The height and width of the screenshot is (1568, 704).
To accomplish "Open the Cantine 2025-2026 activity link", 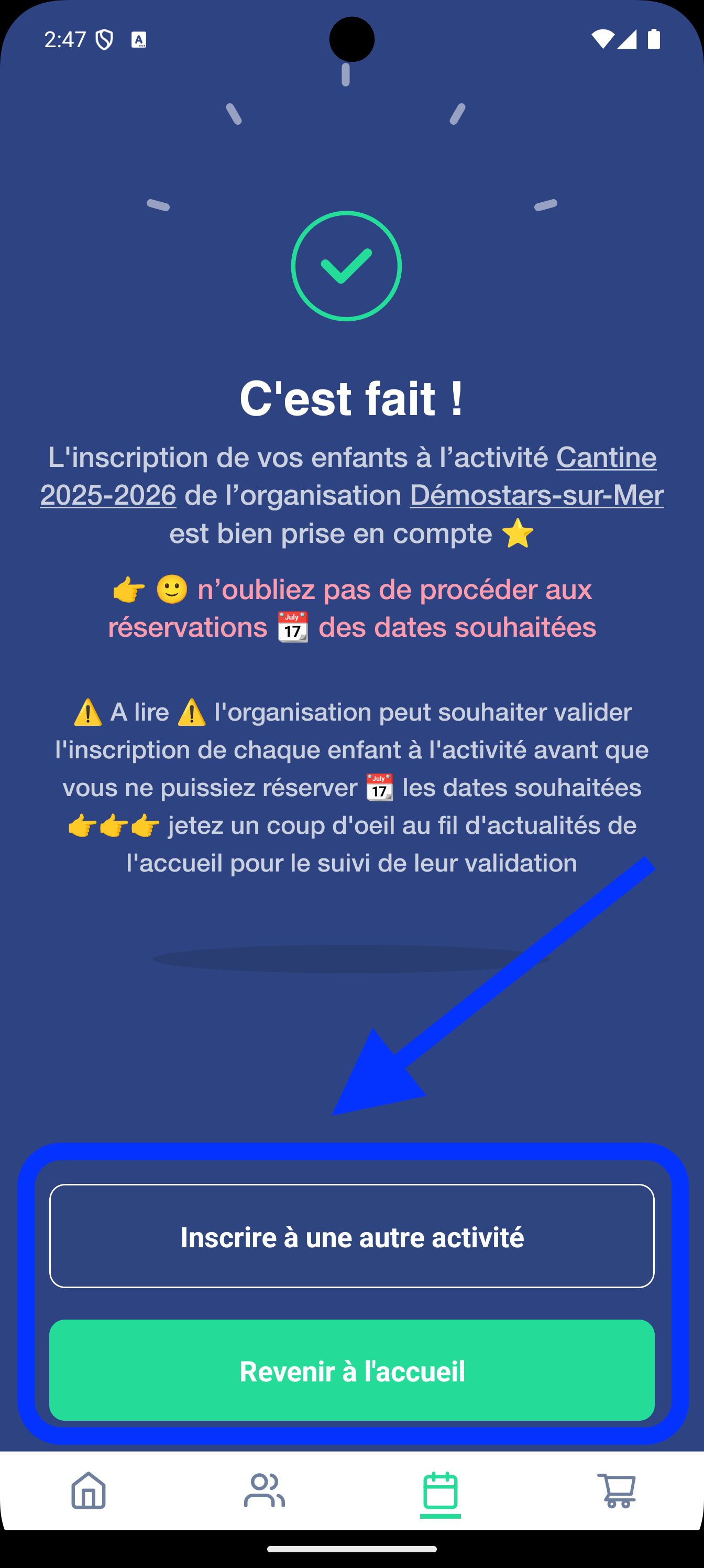I will click(x=606, y=457).
